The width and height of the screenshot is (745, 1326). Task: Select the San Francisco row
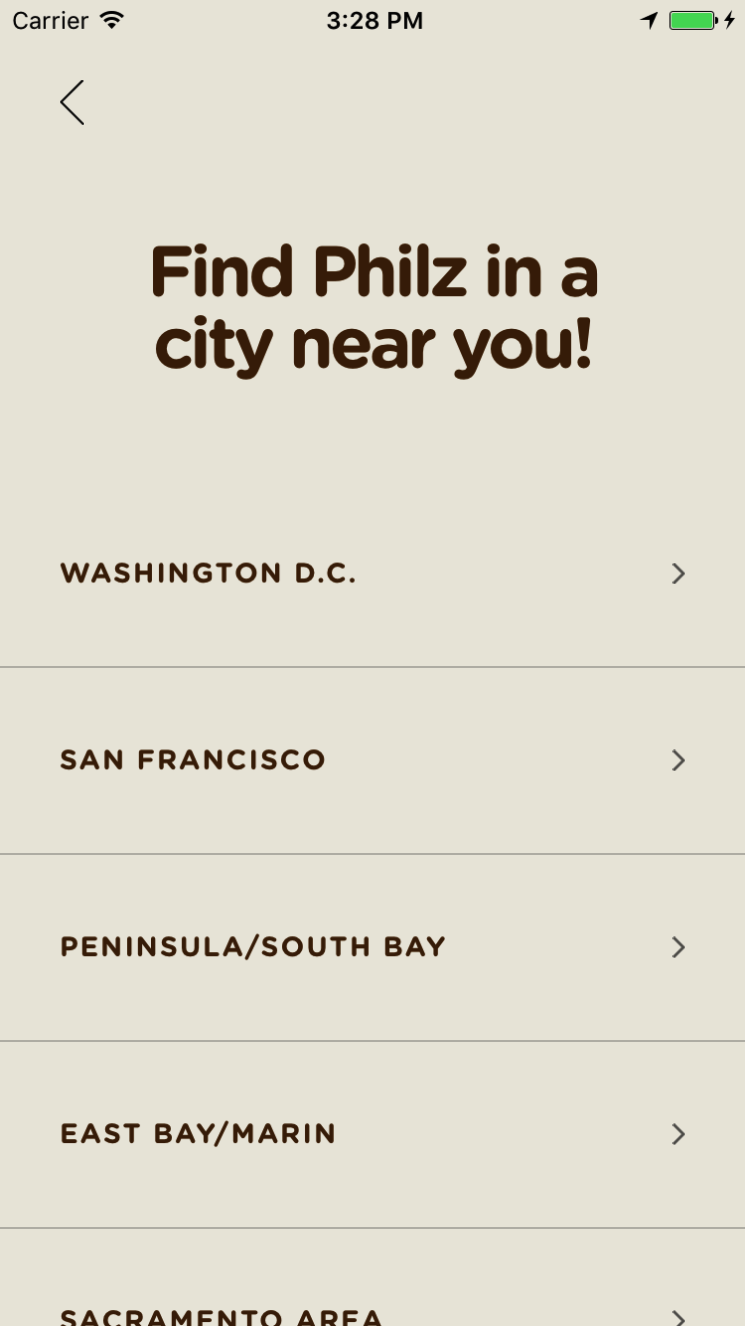(372, 761)
